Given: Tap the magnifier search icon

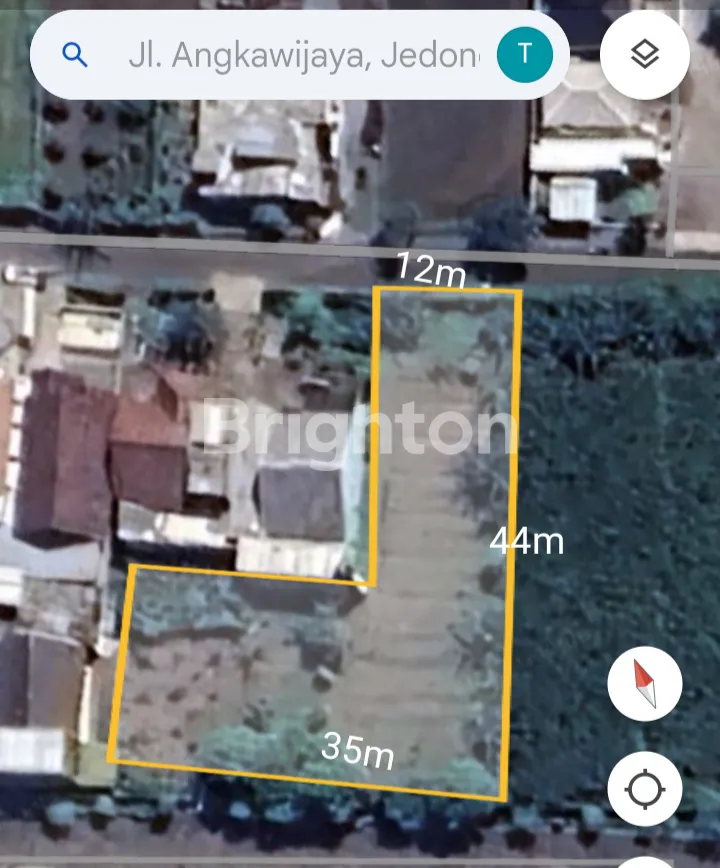Looking at the screenshot, I should coord(75,55).
